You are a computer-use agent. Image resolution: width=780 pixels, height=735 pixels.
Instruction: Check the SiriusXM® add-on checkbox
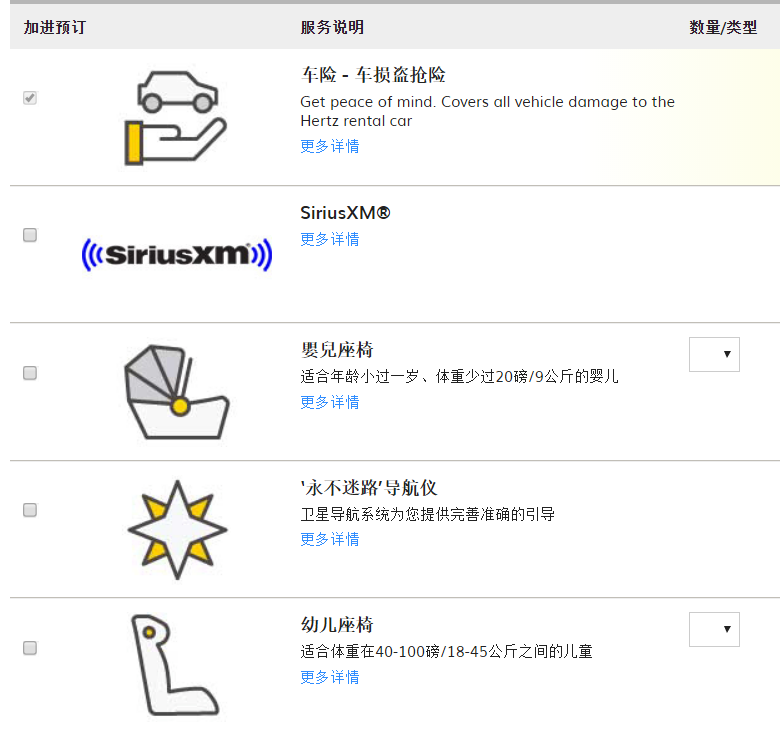(x=30, y=235)
